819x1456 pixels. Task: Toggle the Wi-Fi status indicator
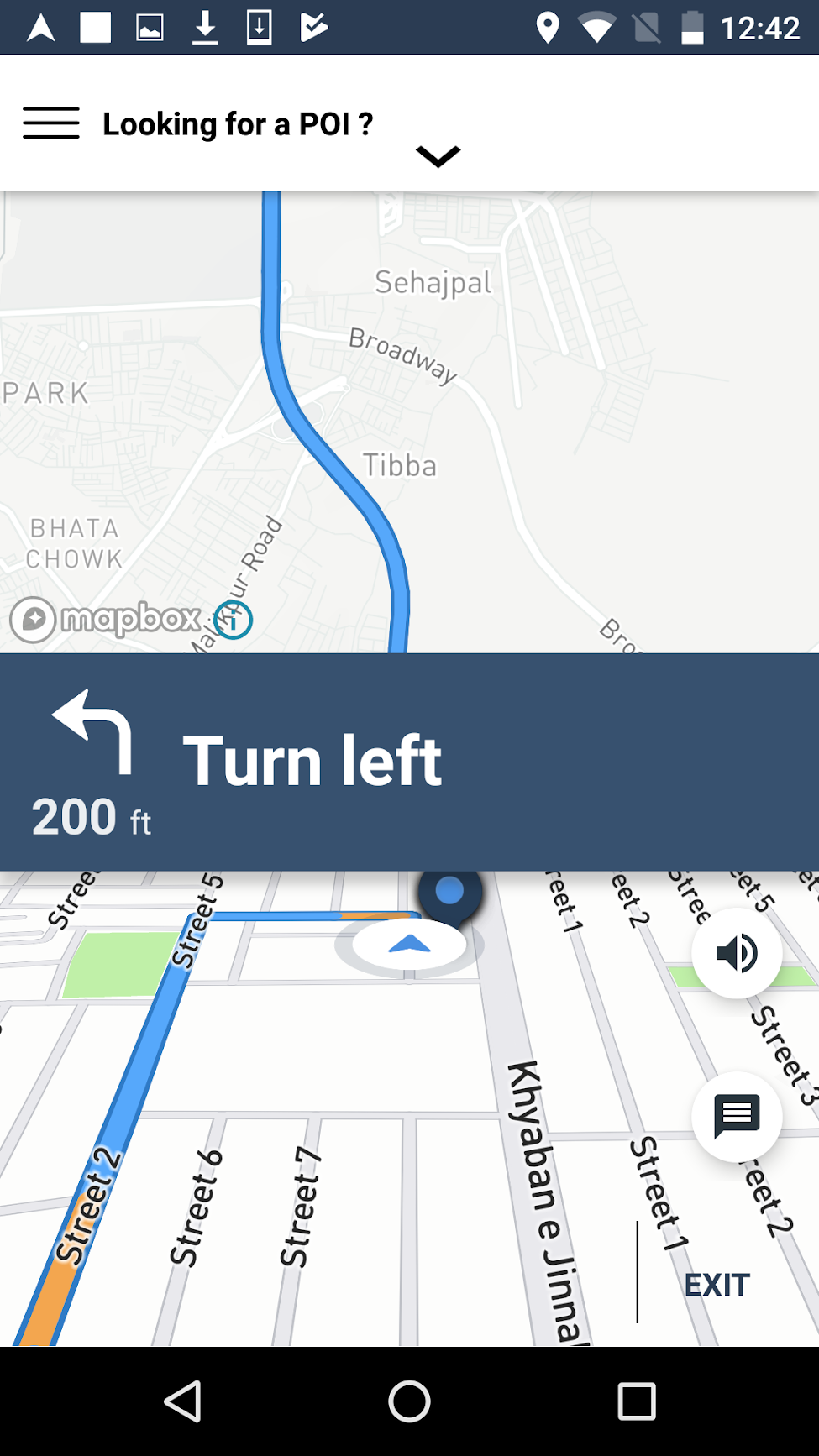pos(598,26)
